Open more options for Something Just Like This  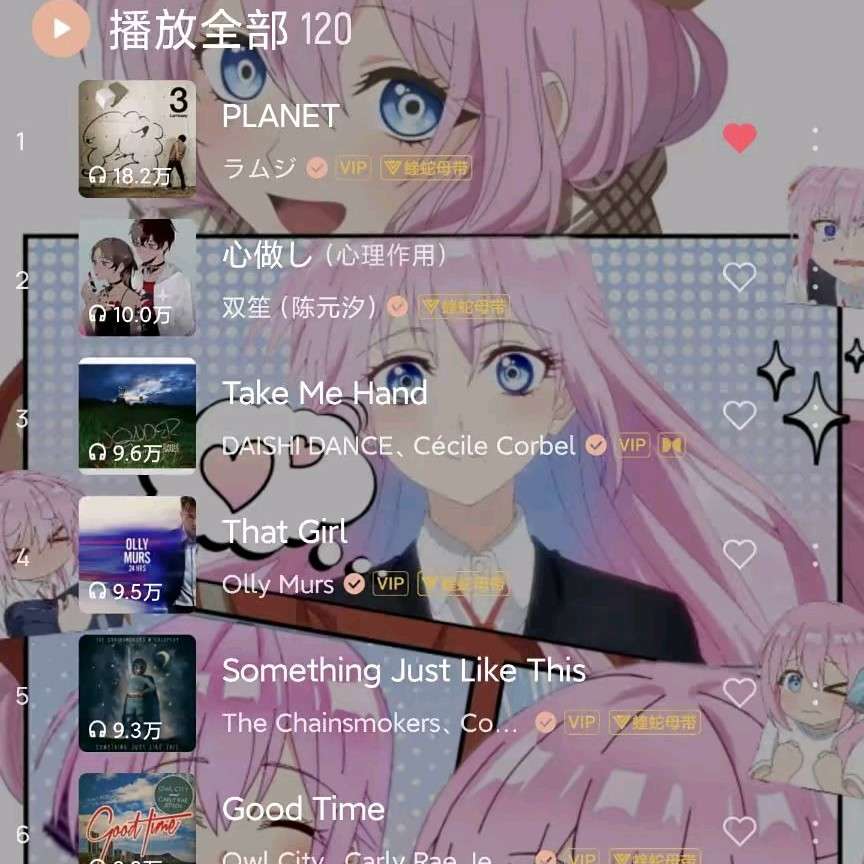click(x=815, y=692)
